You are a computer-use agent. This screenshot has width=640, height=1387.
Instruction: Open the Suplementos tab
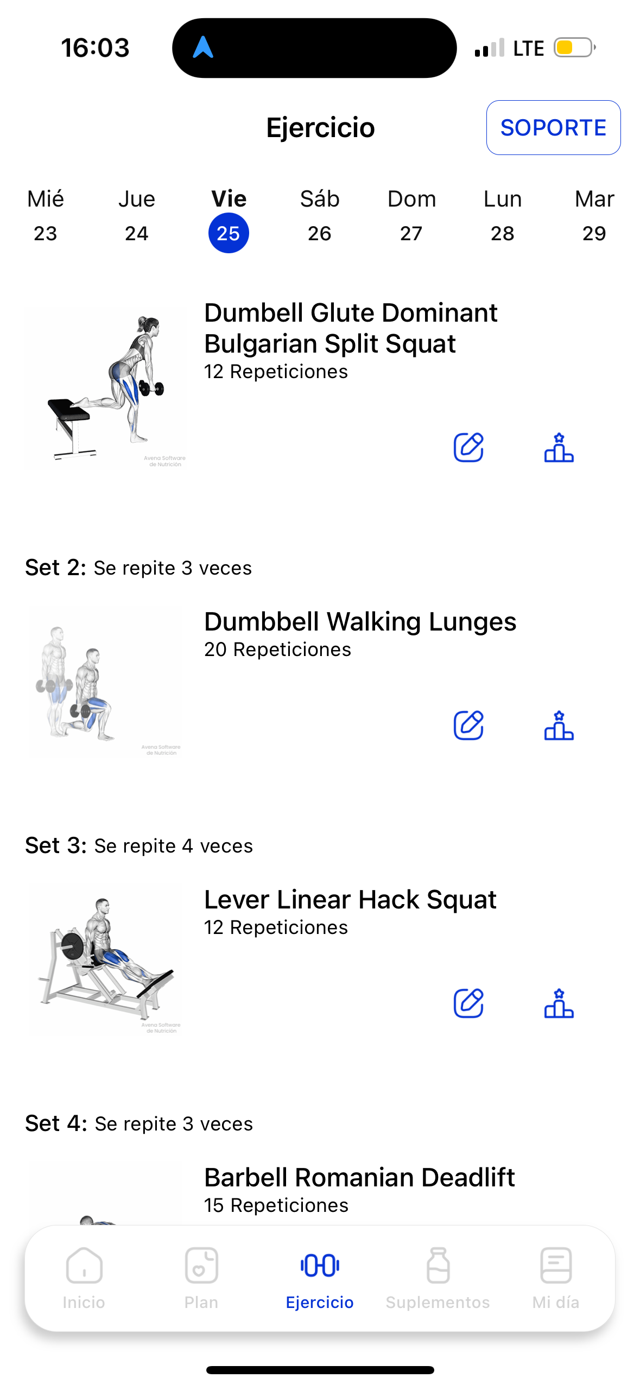438,1279
